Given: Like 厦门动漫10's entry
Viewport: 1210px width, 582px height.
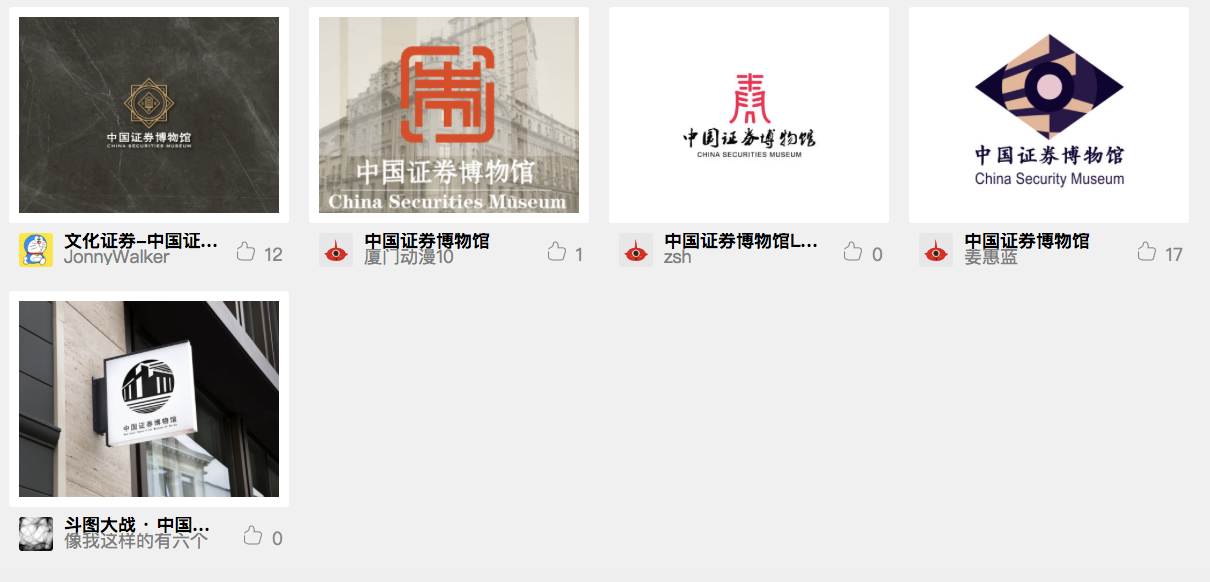Looking at the screenshot, I should tap(557, 252).
